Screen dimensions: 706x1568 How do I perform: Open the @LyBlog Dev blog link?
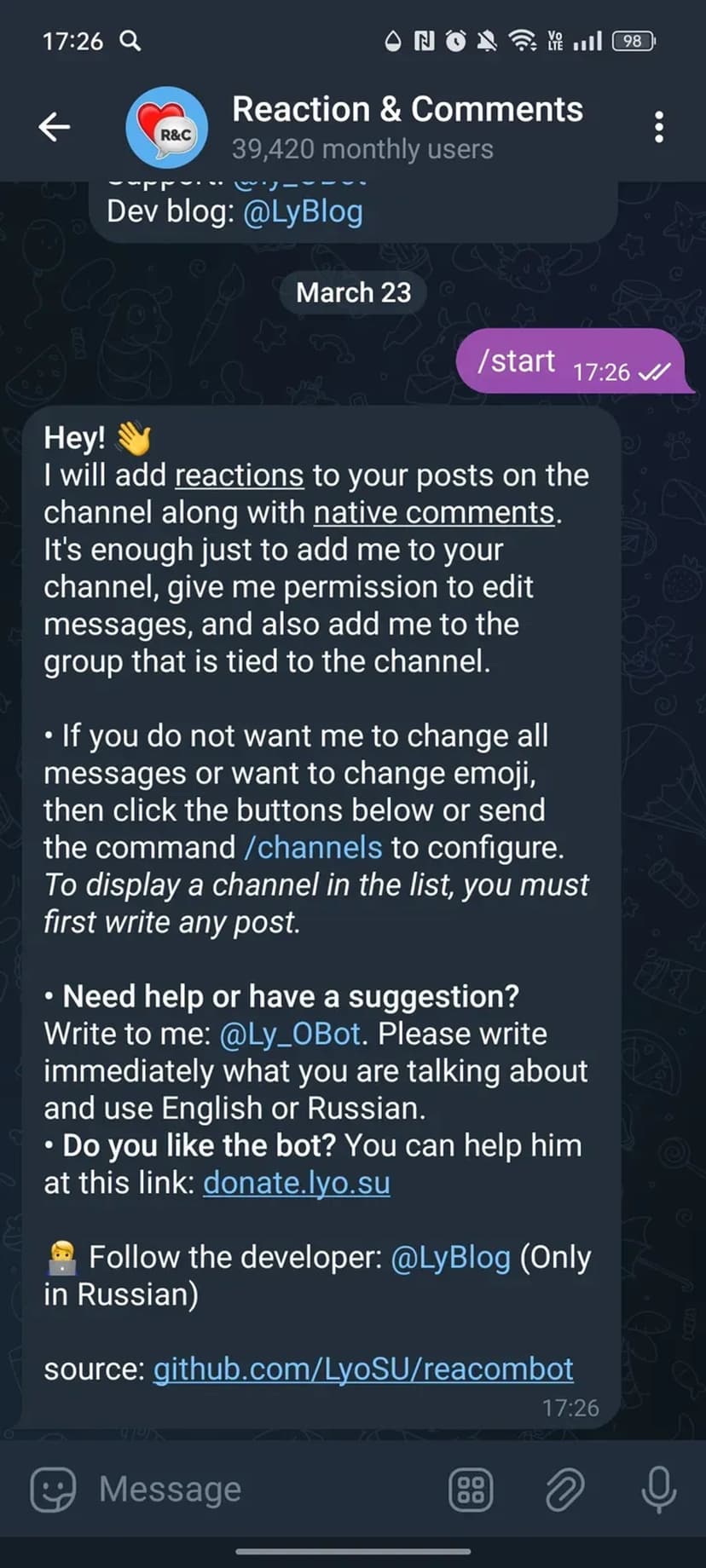point(303,211)
